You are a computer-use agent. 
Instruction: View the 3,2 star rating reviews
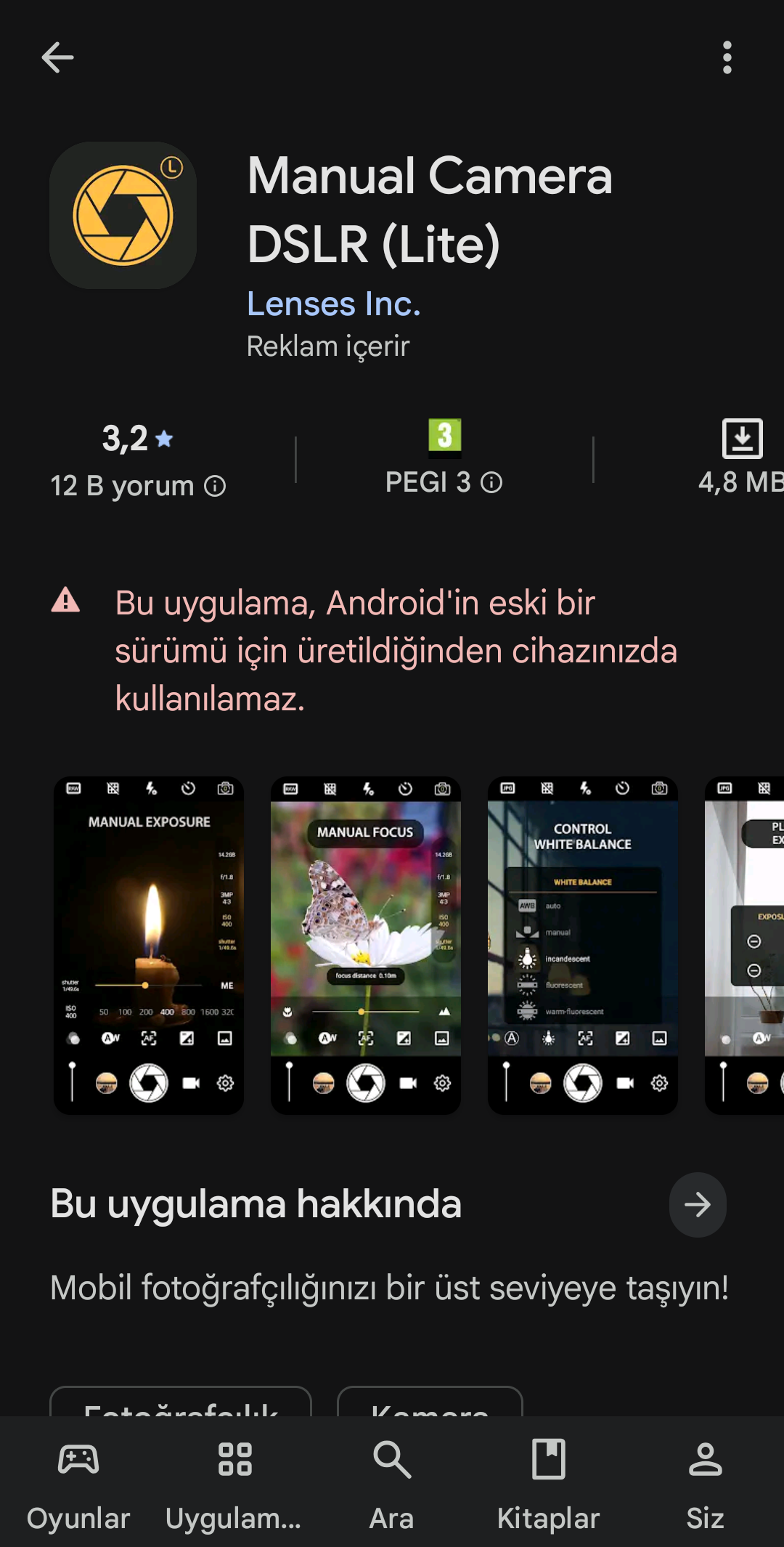[138, 460]
